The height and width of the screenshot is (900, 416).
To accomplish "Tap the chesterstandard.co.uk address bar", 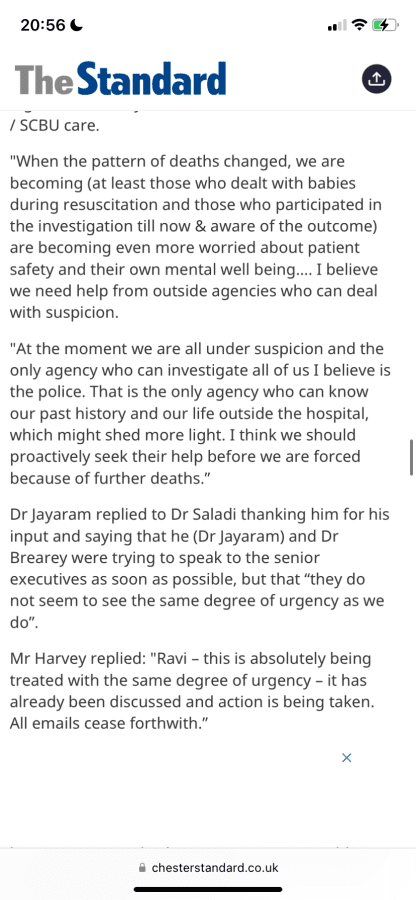I will [208, 867].
